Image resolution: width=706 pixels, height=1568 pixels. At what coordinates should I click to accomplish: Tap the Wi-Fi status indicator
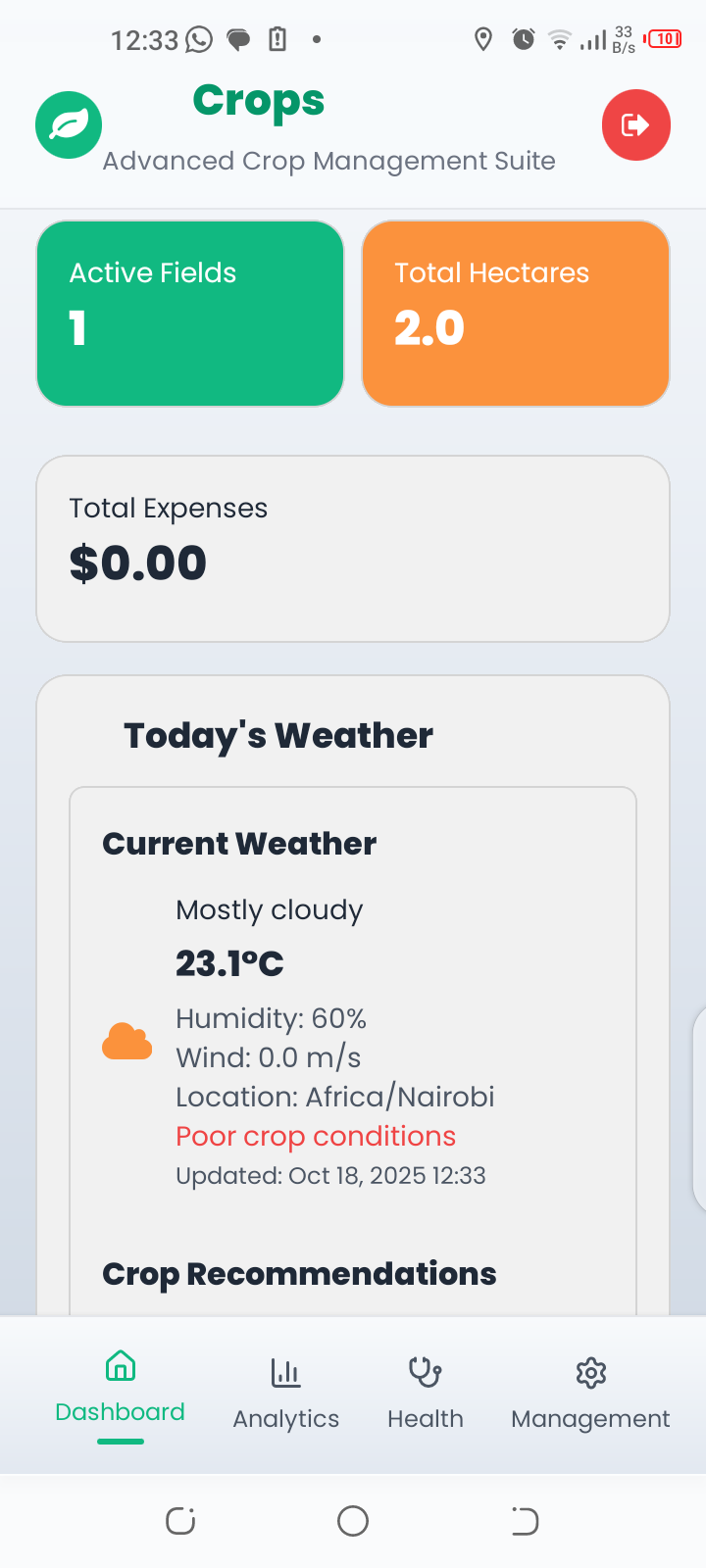[x=558, y=40]
